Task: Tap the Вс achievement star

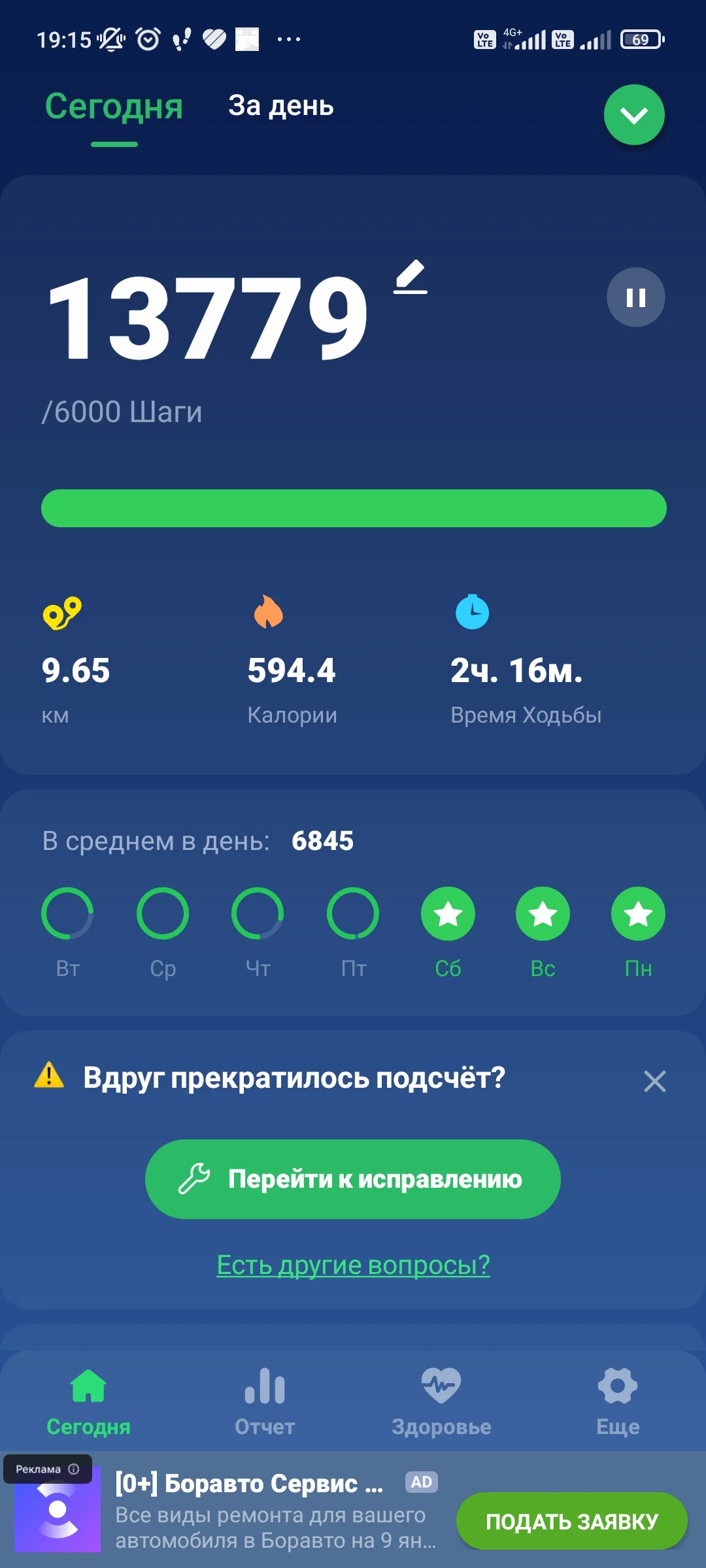Action: click(543, 914)
